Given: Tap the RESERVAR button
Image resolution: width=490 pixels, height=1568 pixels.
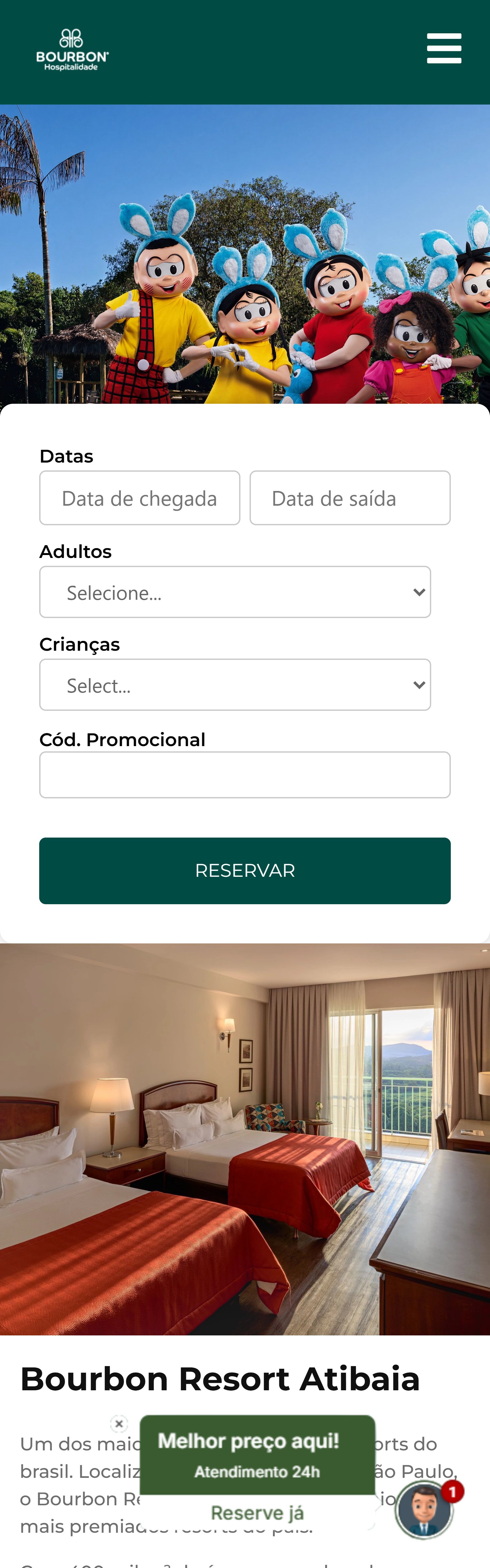Looking at the screenshot, I should point(245,871).
